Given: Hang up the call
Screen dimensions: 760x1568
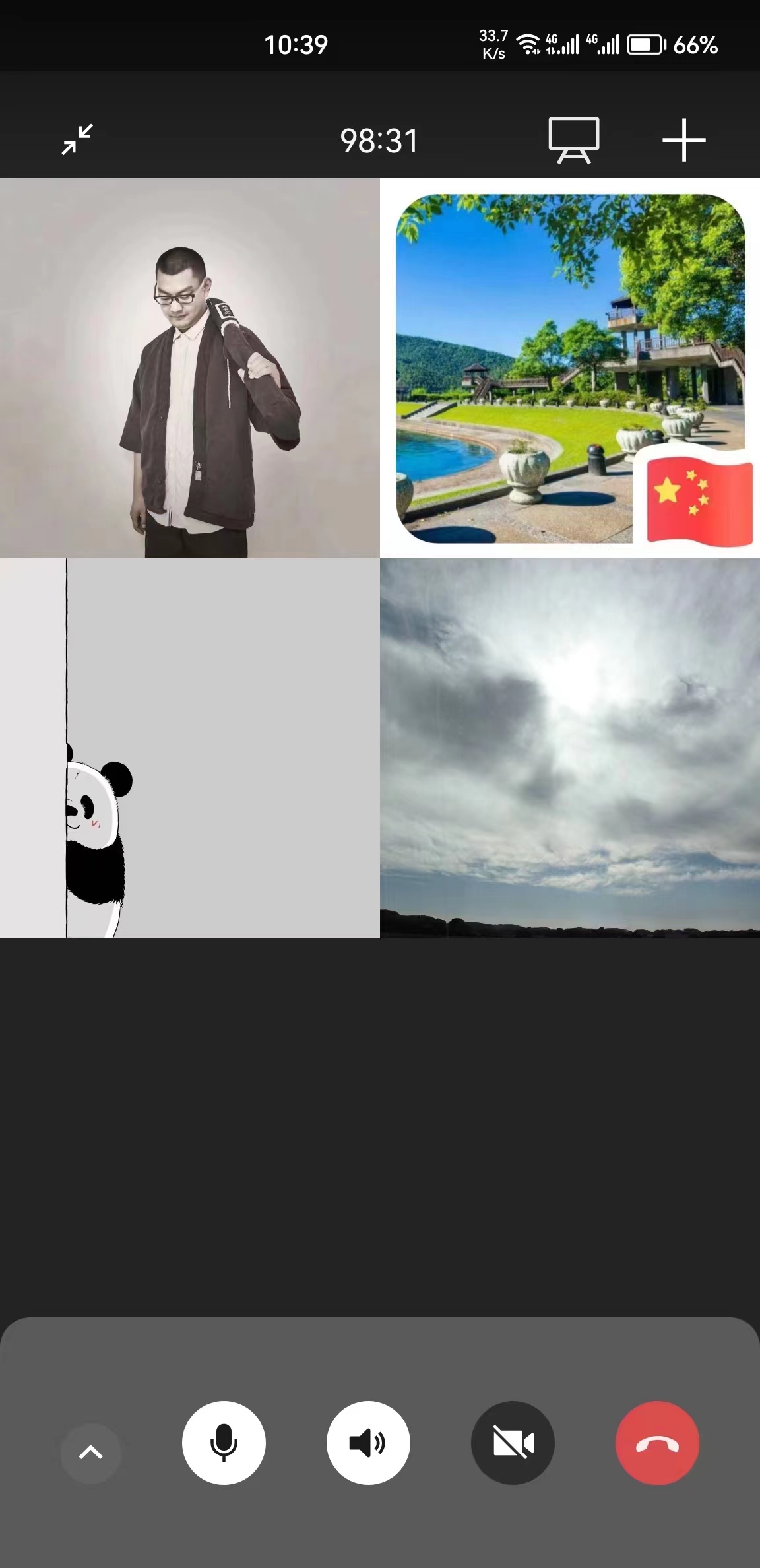Looking at the screenshot, I should click(657, 1442).
